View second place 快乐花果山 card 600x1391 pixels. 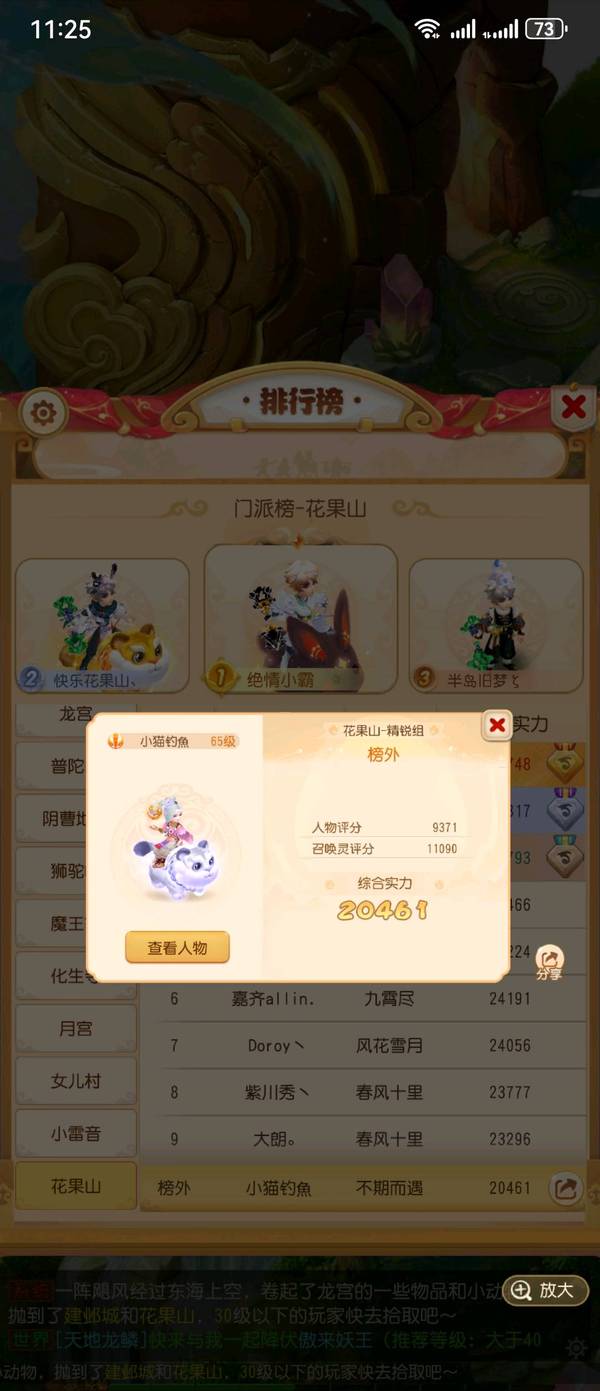pos(102,626)
